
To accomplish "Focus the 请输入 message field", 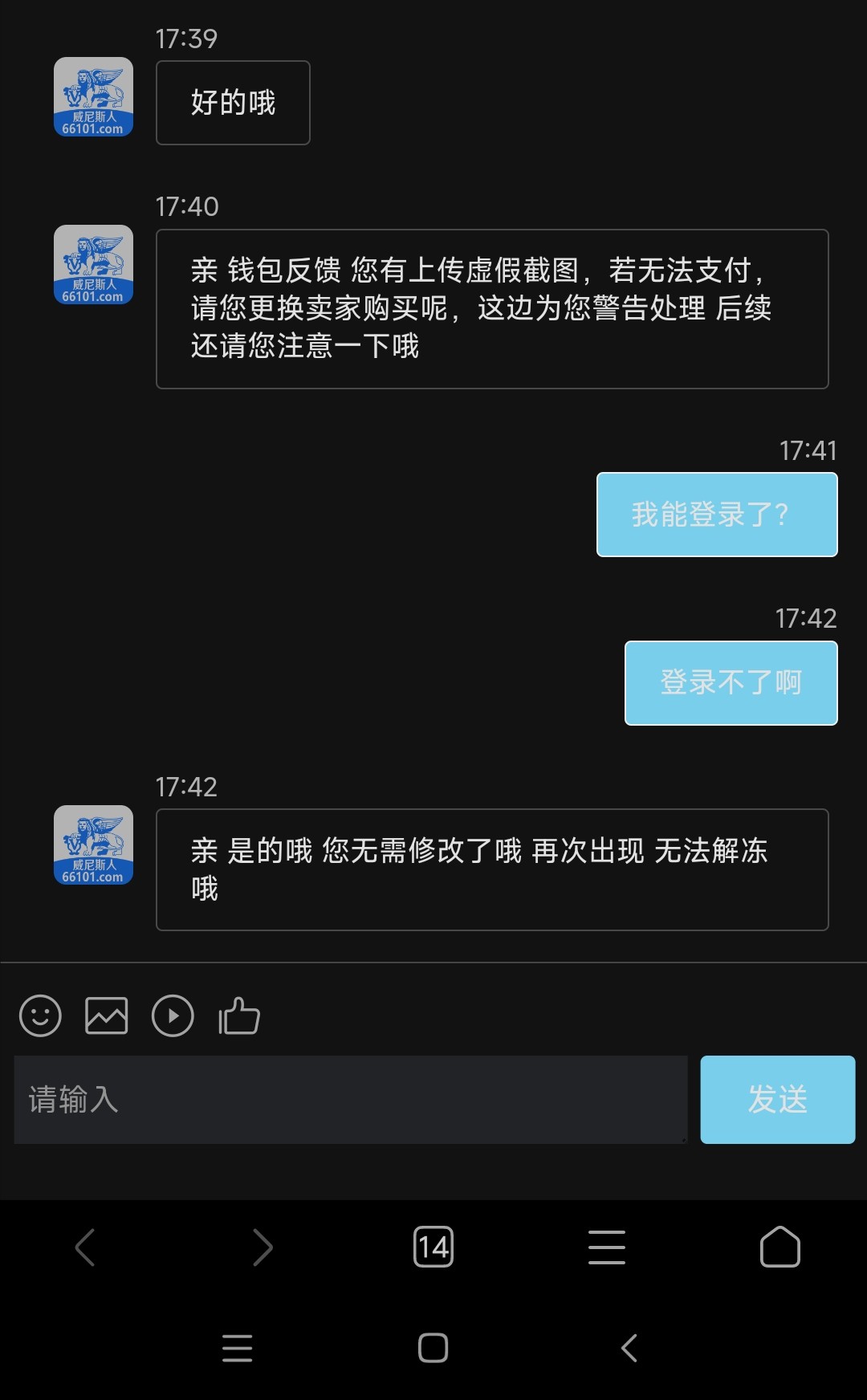I will pos(351,1100).
